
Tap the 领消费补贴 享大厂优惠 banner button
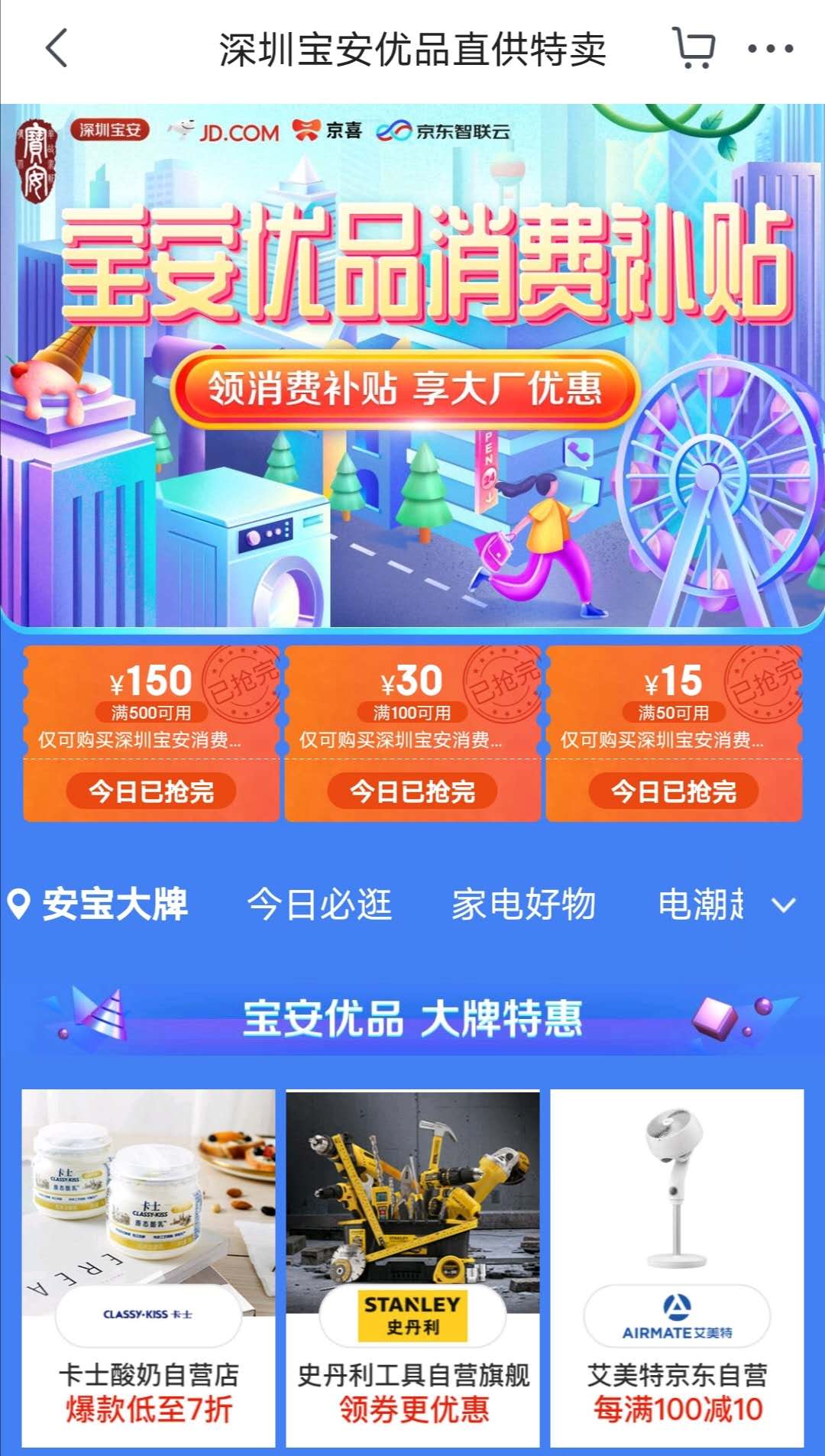pos(405,389)
